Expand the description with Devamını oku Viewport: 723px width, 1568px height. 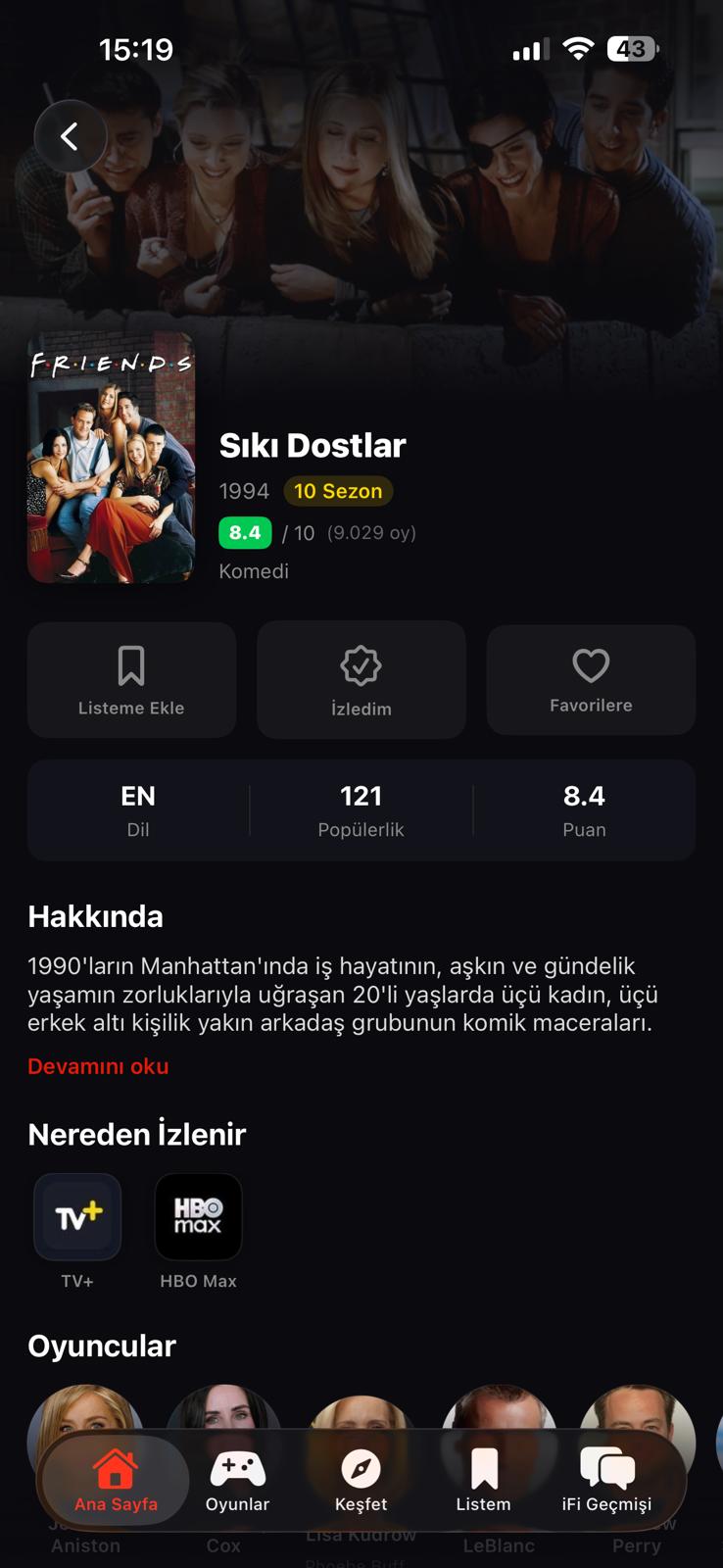[98, 1066]
